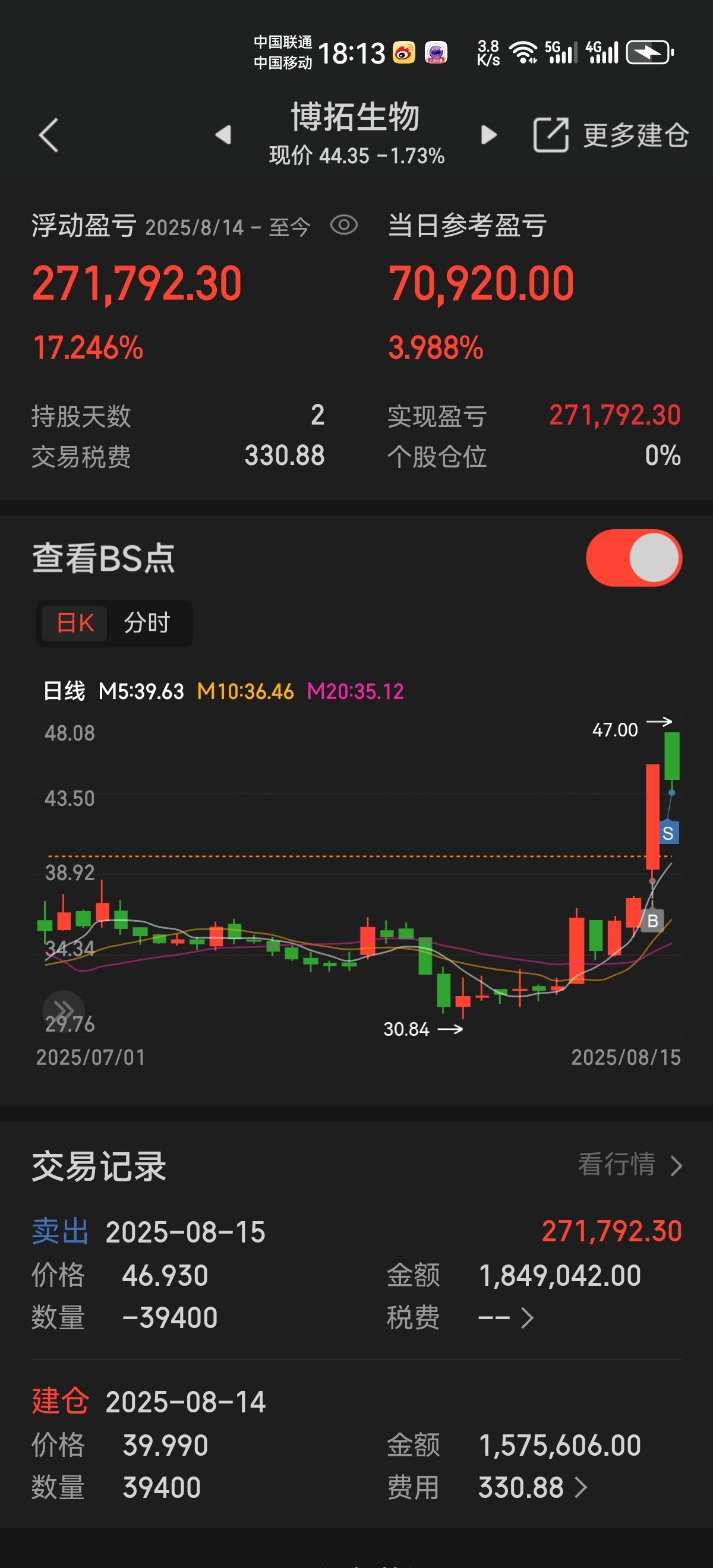Hide the floating profit amount with the eye icon

click(344, 225)
